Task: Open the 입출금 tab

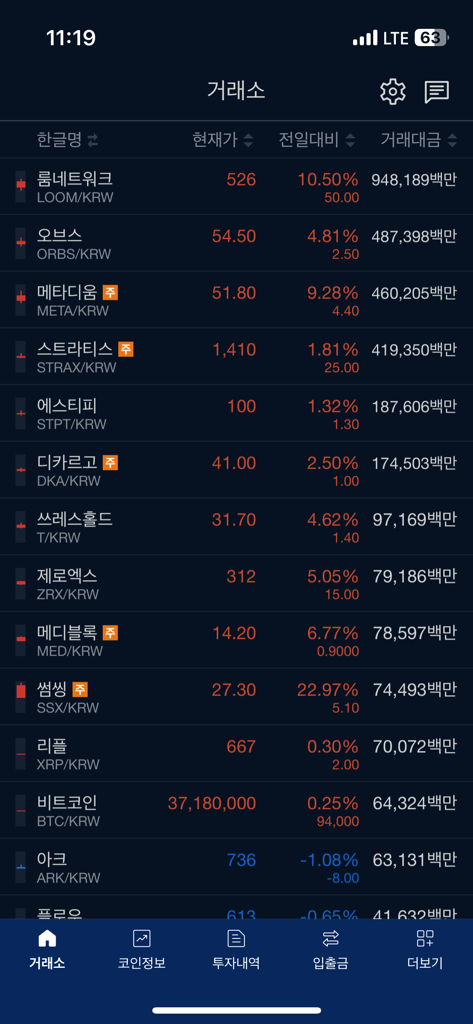Action: coord(331,950)
